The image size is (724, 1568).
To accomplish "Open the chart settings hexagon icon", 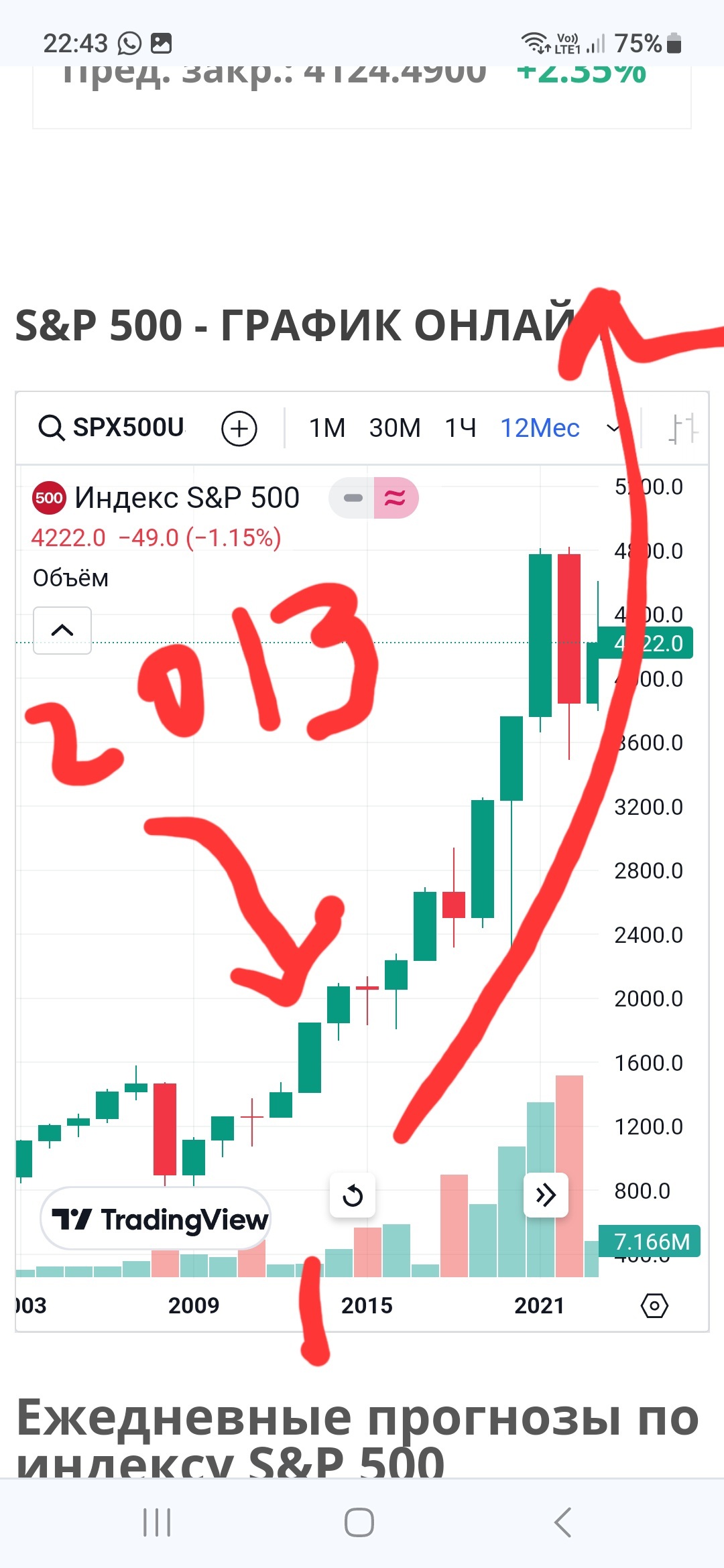I will click(x=654, y=1305).
